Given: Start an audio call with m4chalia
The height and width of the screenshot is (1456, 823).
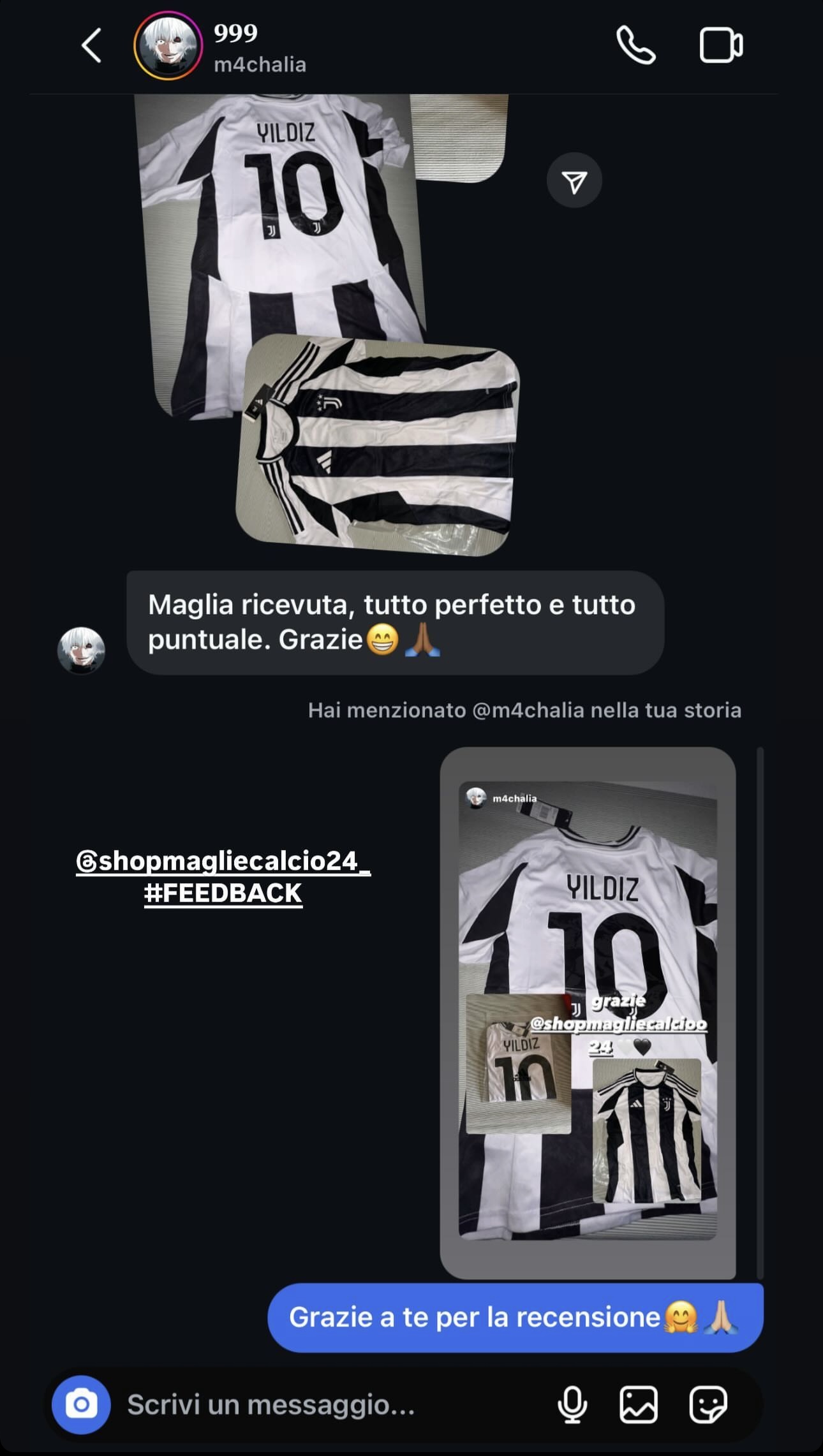Looking at the screenshot, I should click(635, 45).
